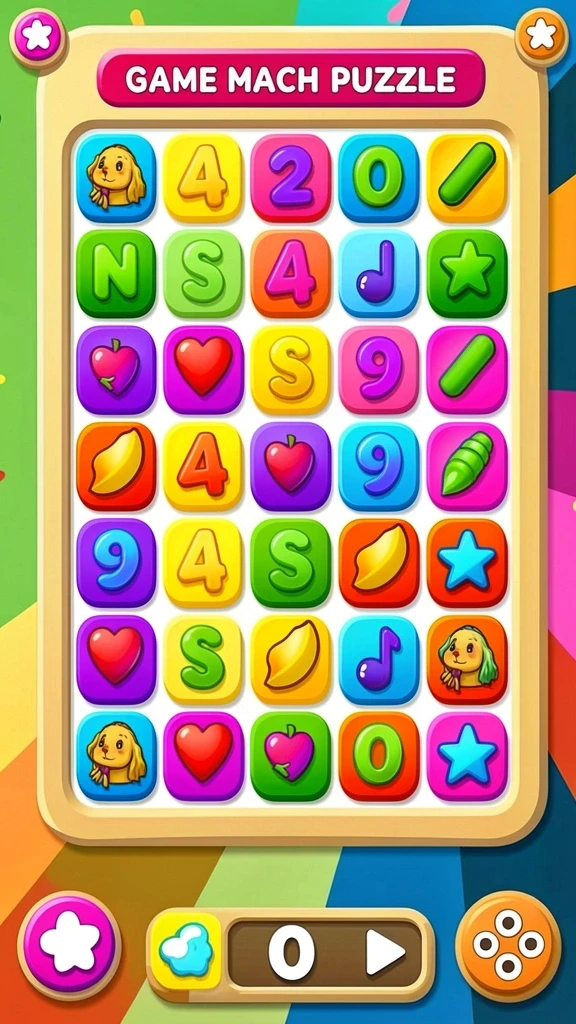Tap the pink flower button
Screen dimensions: 576x1024
click(x=69, y=945)
